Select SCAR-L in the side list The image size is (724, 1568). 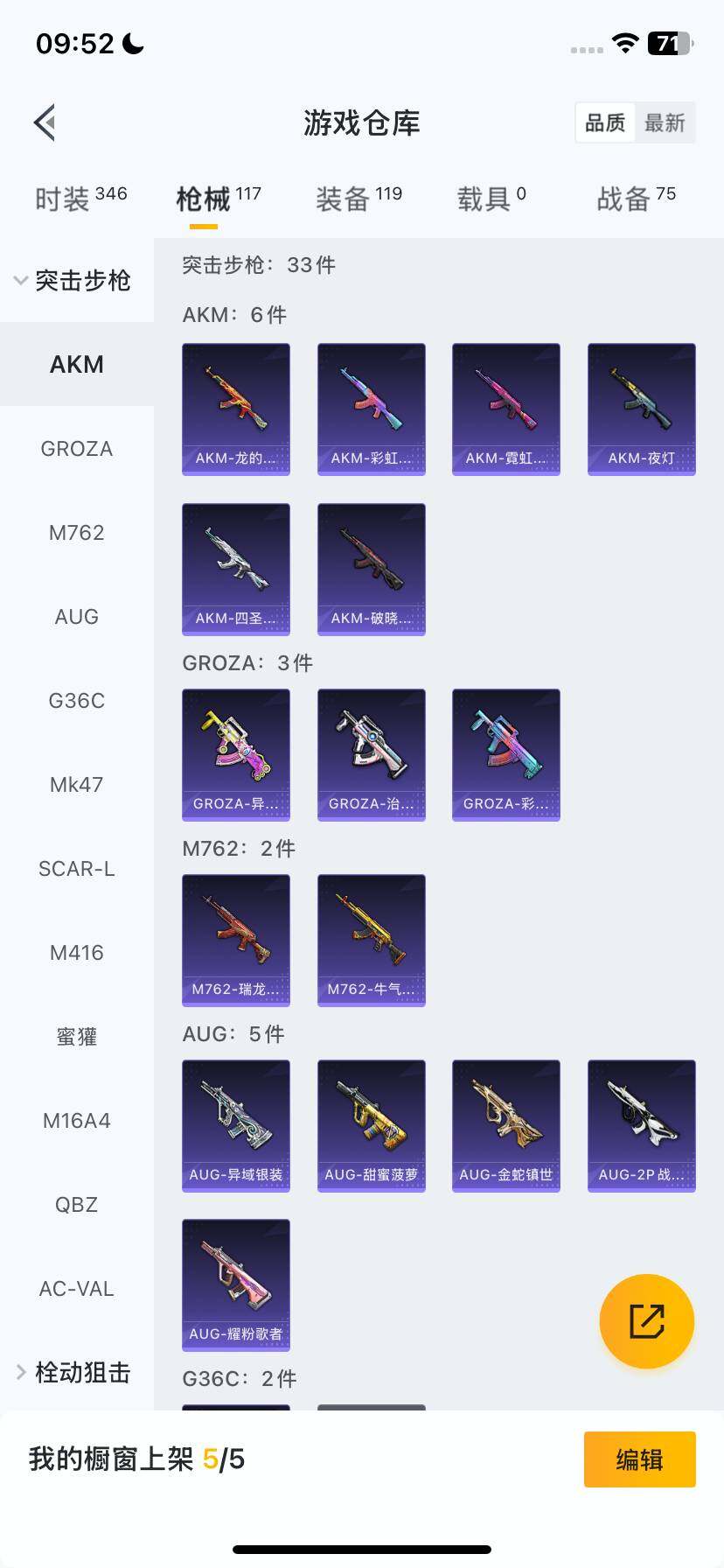coord(77,869)
